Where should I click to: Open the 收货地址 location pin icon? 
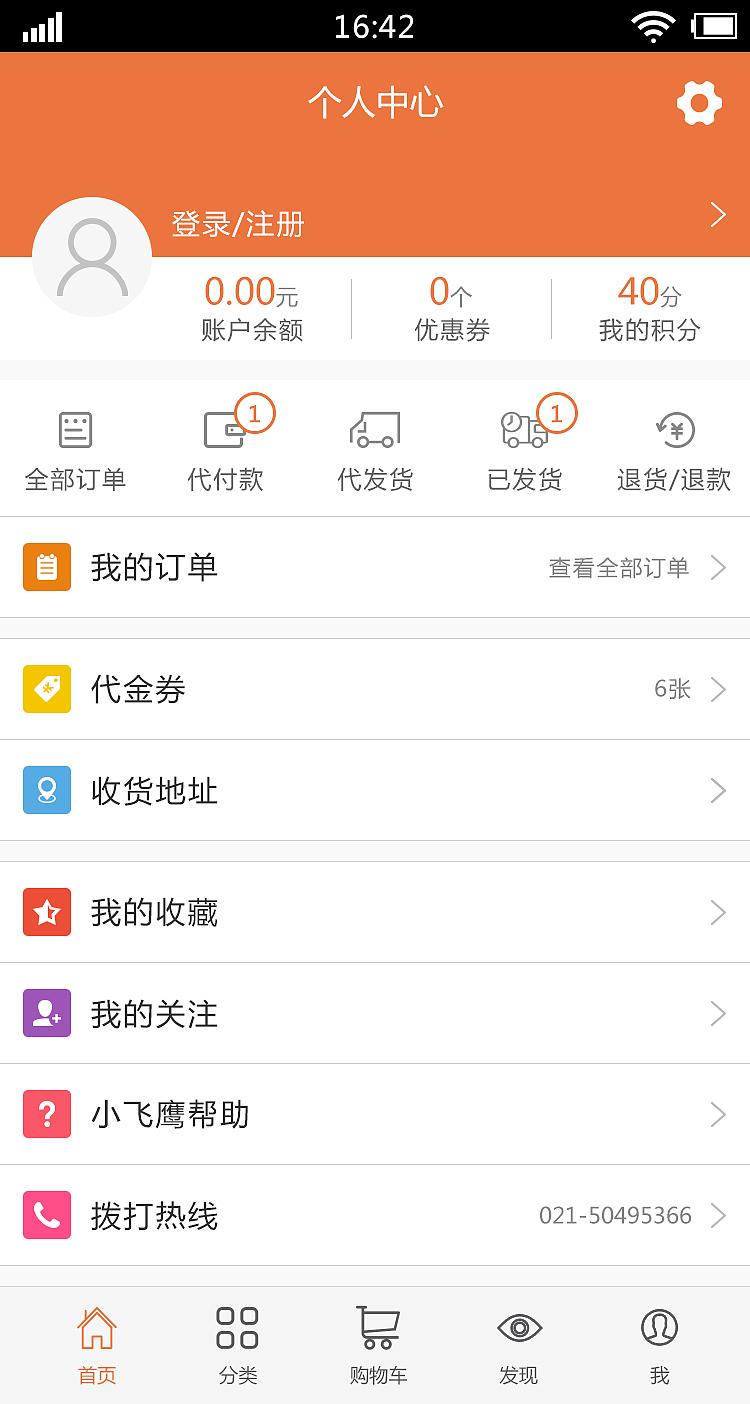[47, 790]
